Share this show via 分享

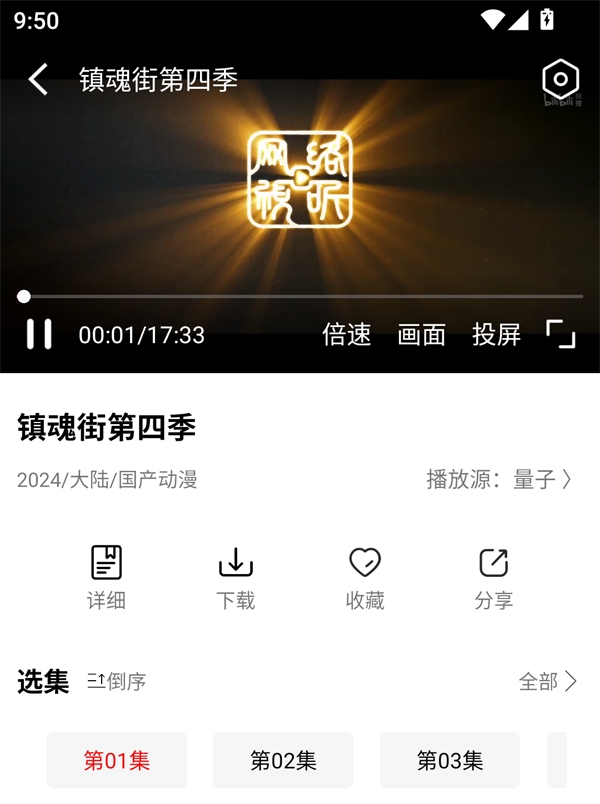pyautogui.click(x=494, y=578)
